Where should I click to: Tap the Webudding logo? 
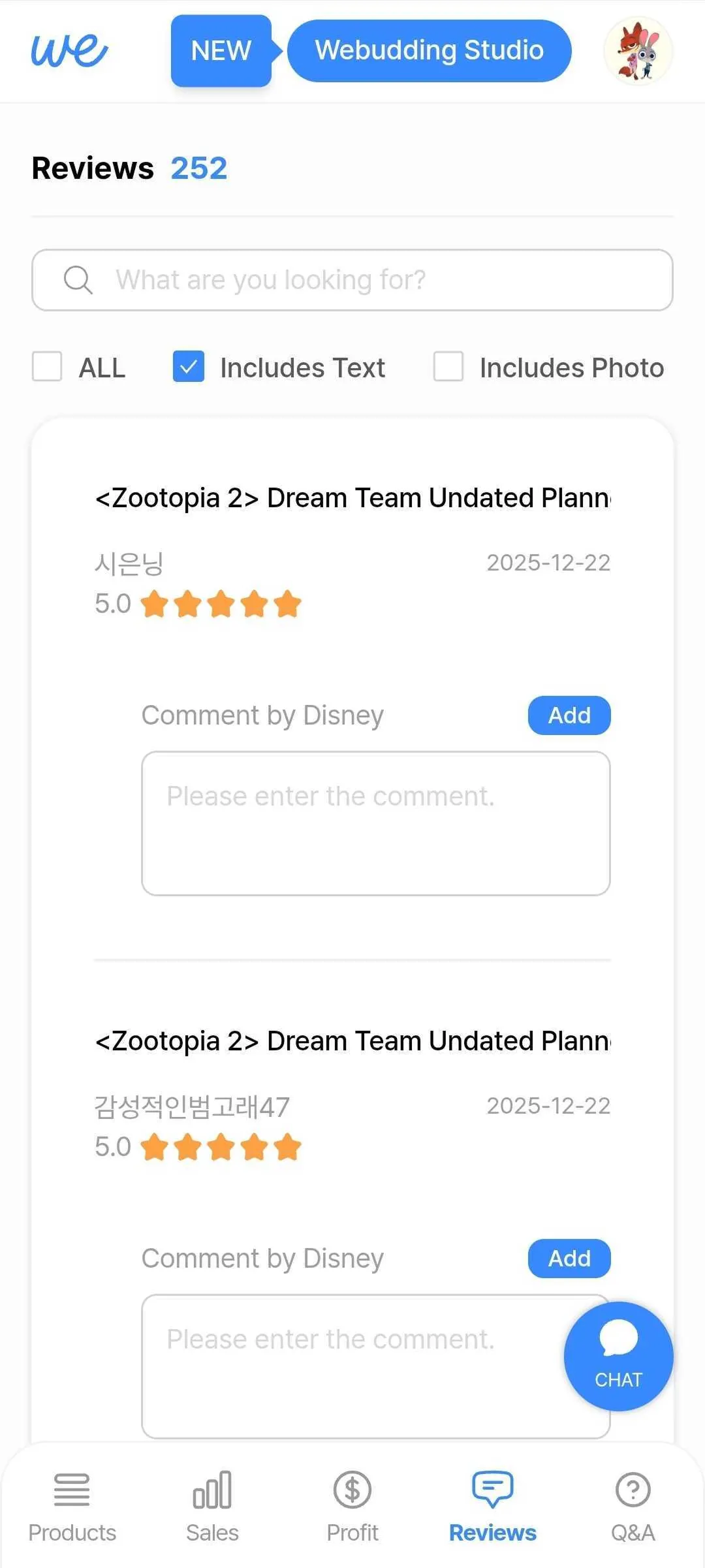point(70,50)
